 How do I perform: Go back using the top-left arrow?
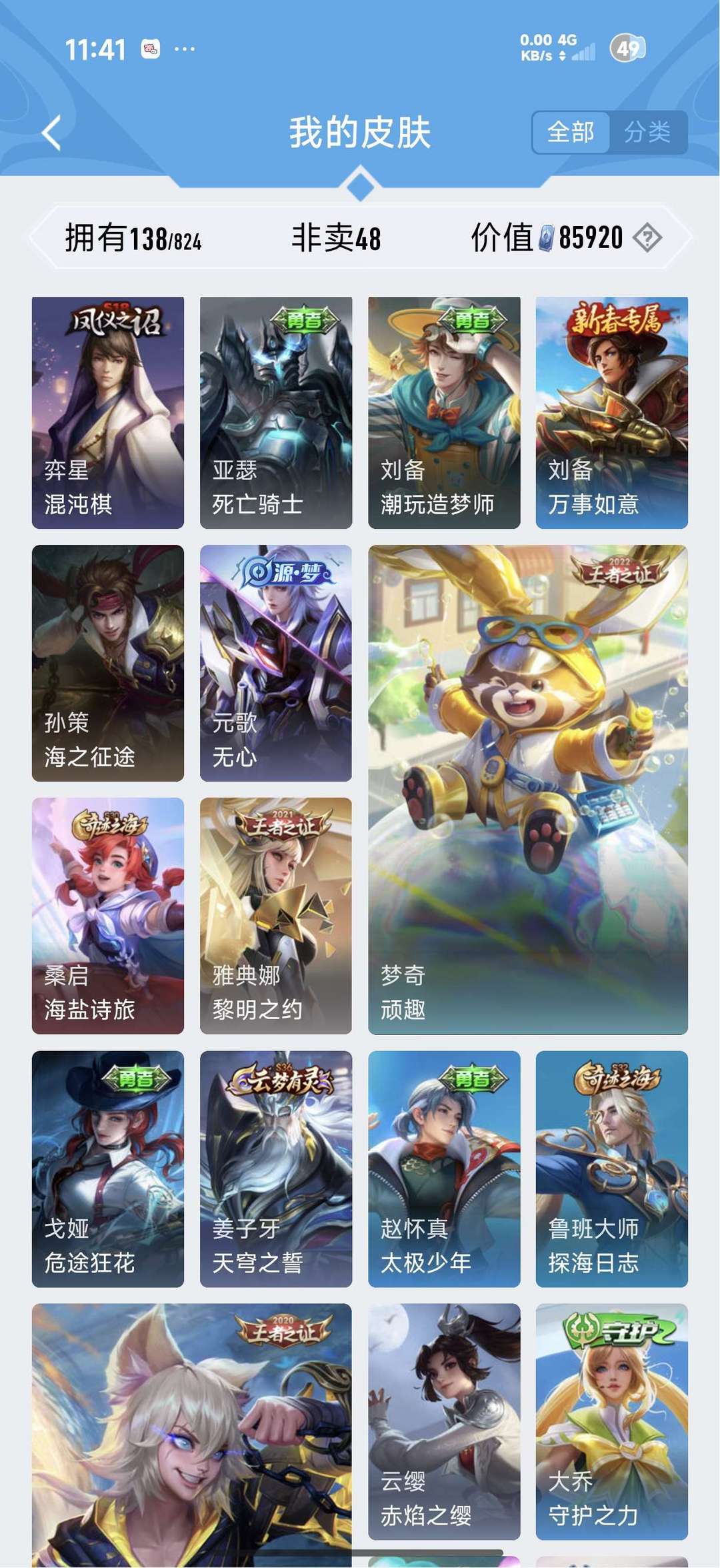click(x=52, y=133)
